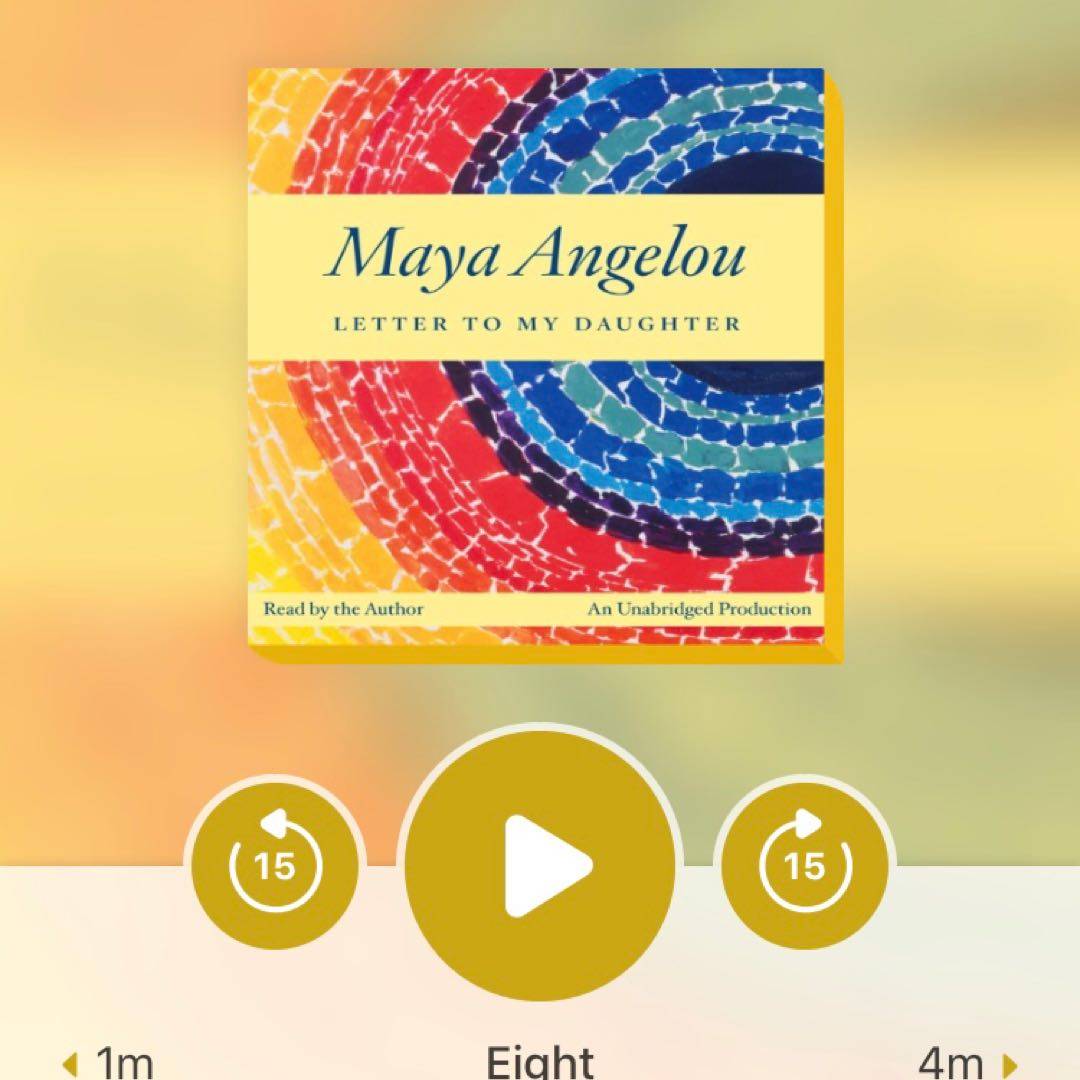Rewind 15 seconds

[274, 864]
